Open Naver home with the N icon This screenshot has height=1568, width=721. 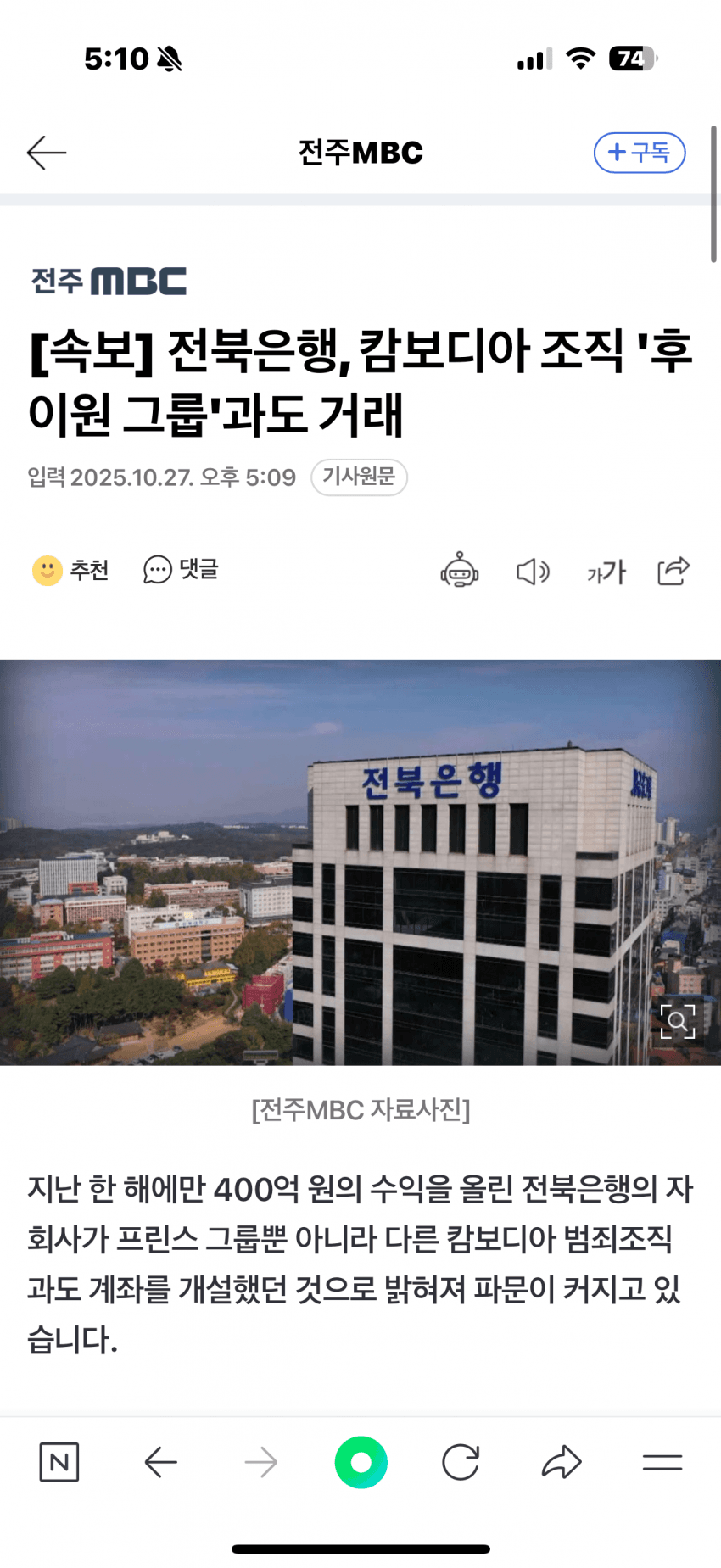pyautogui.click(x=59, y=1462)
